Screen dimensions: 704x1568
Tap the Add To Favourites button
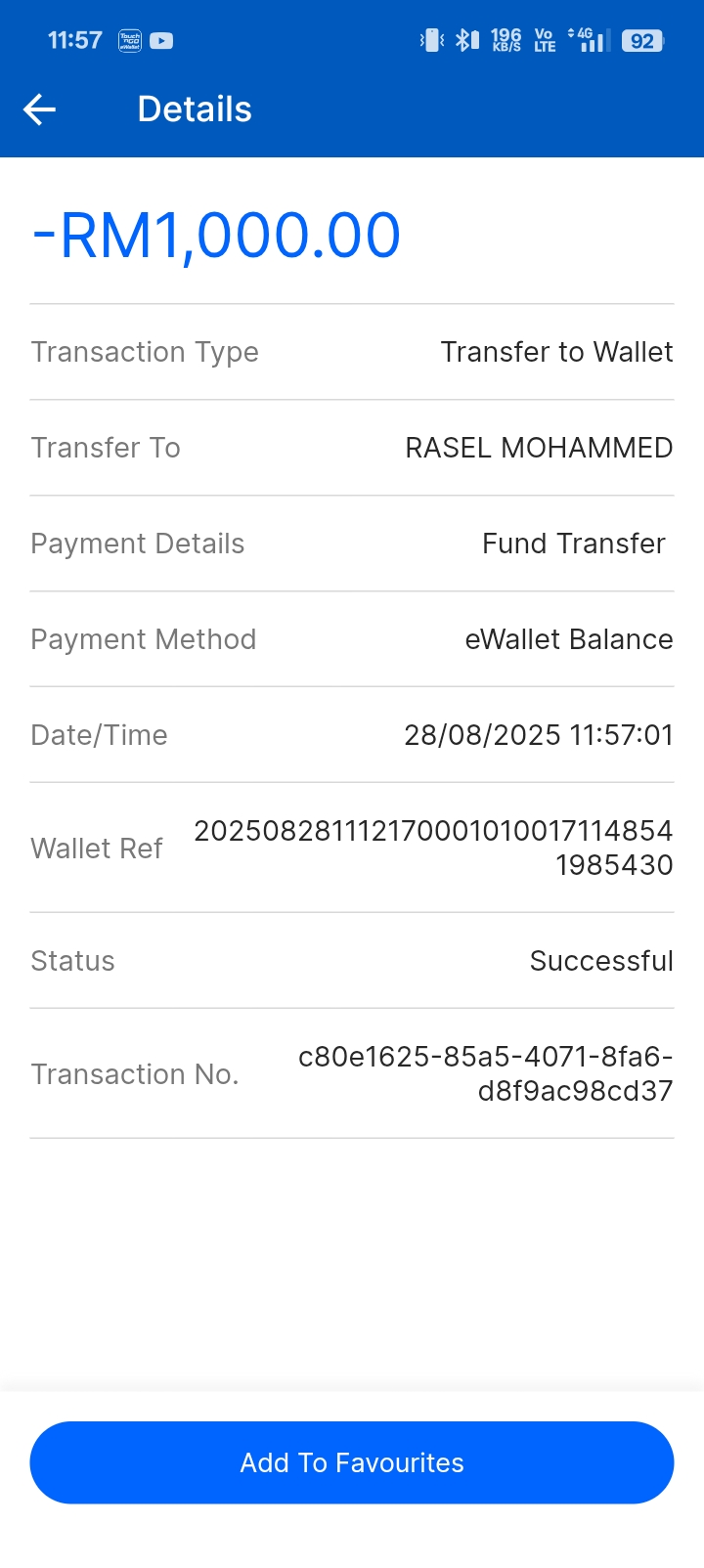point(352,1462)
